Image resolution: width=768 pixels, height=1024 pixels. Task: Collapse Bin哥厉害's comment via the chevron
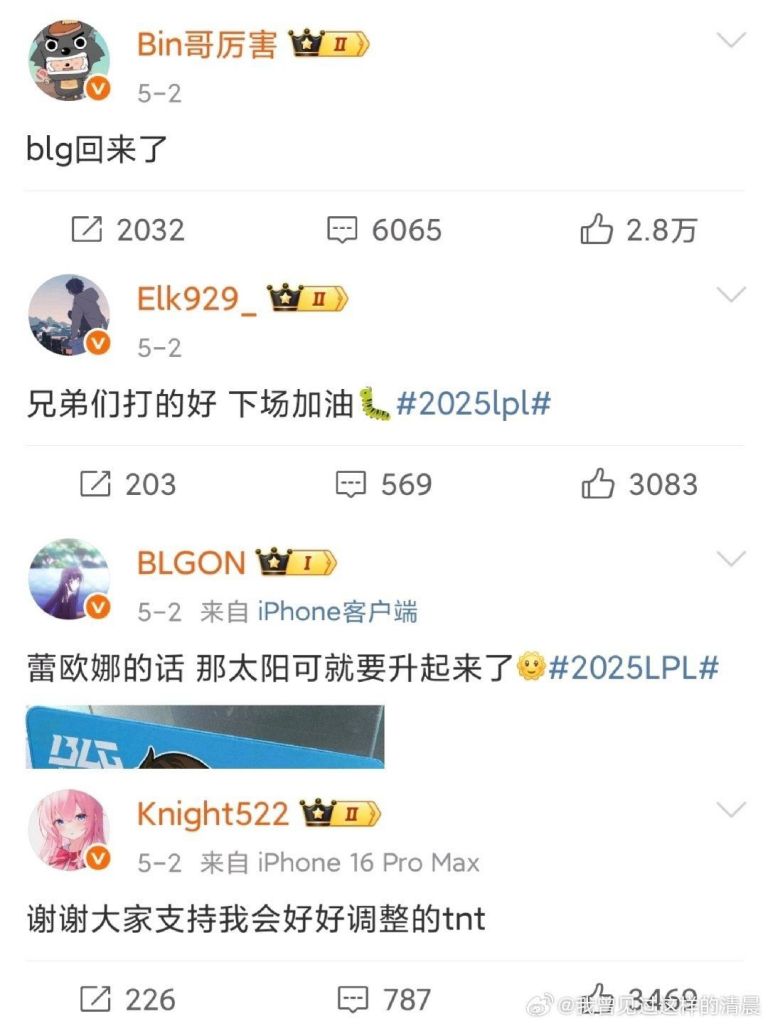733,38
